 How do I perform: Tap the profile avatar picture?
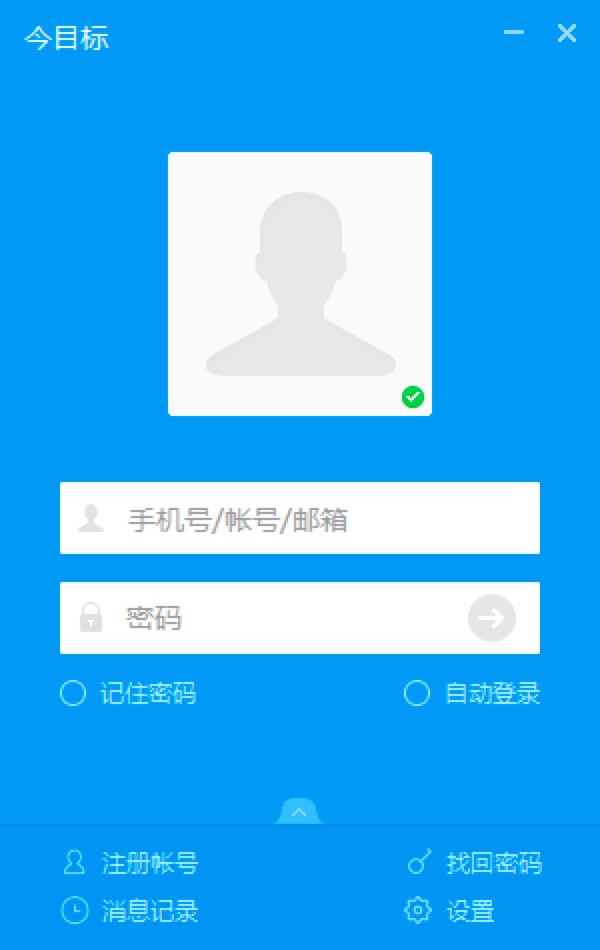coord(299,283)
